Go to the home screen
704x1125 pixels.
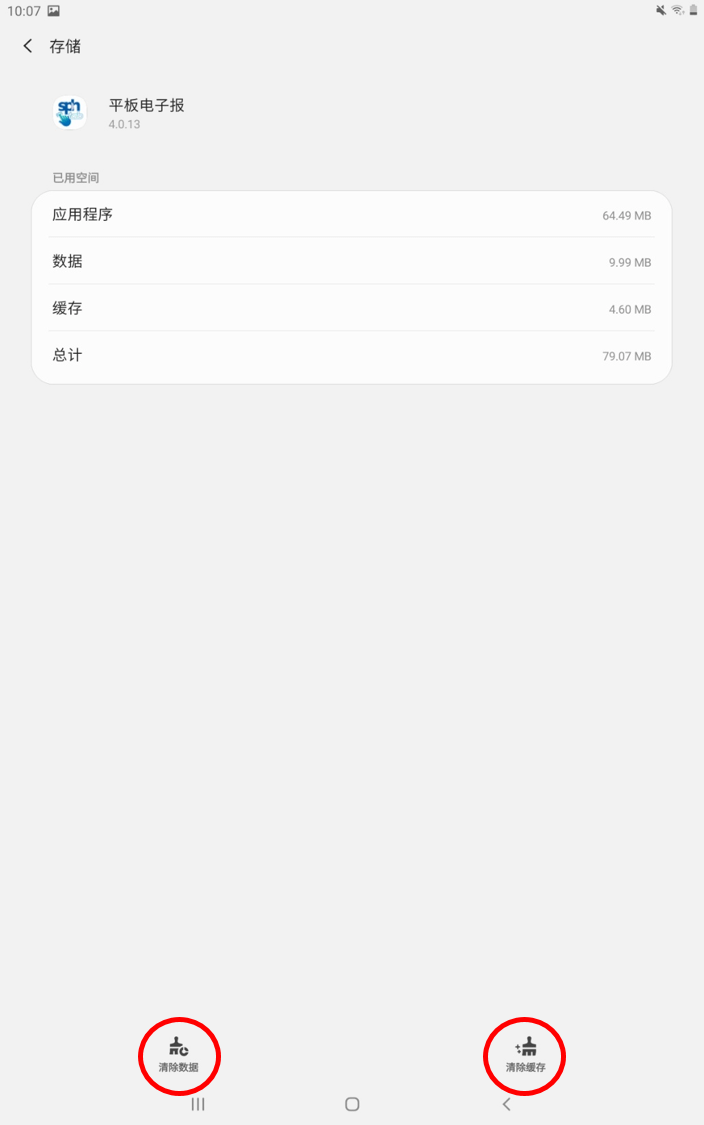tap(352, 1104)
